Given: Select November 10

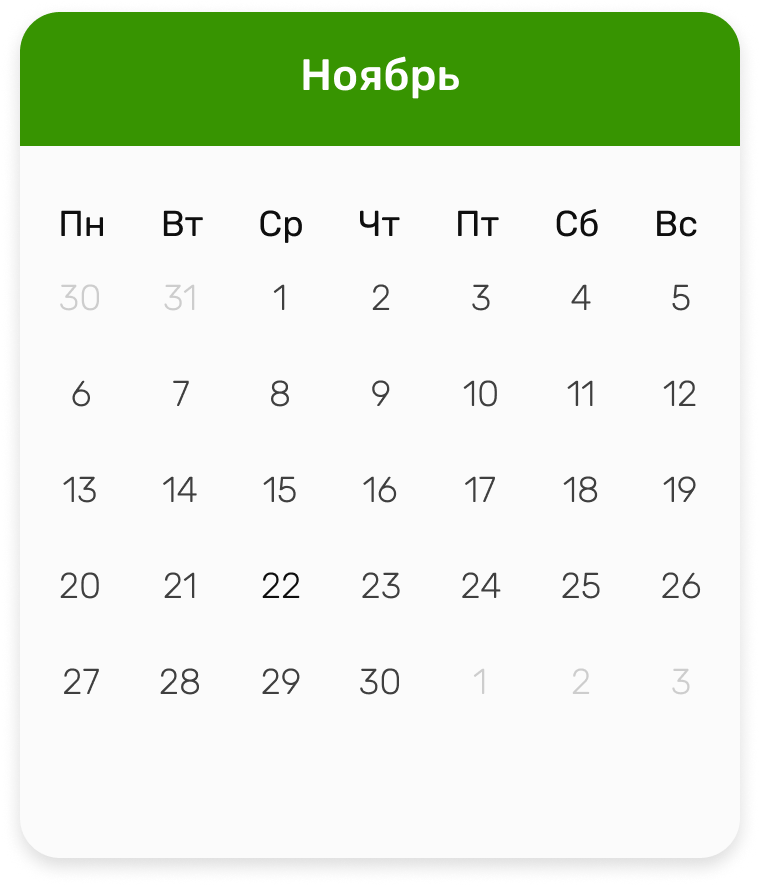Looking at the screenshot, I should pyautogui.click(x=480, y=394).
